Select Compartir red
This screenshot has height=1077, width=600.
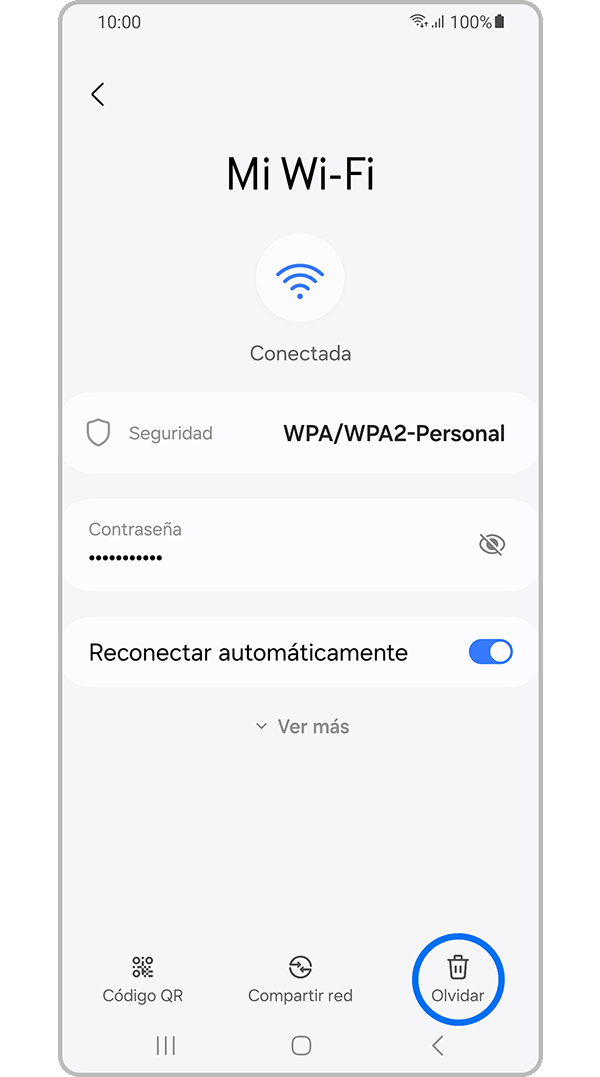pyautogui.click(x=300, y=979)
